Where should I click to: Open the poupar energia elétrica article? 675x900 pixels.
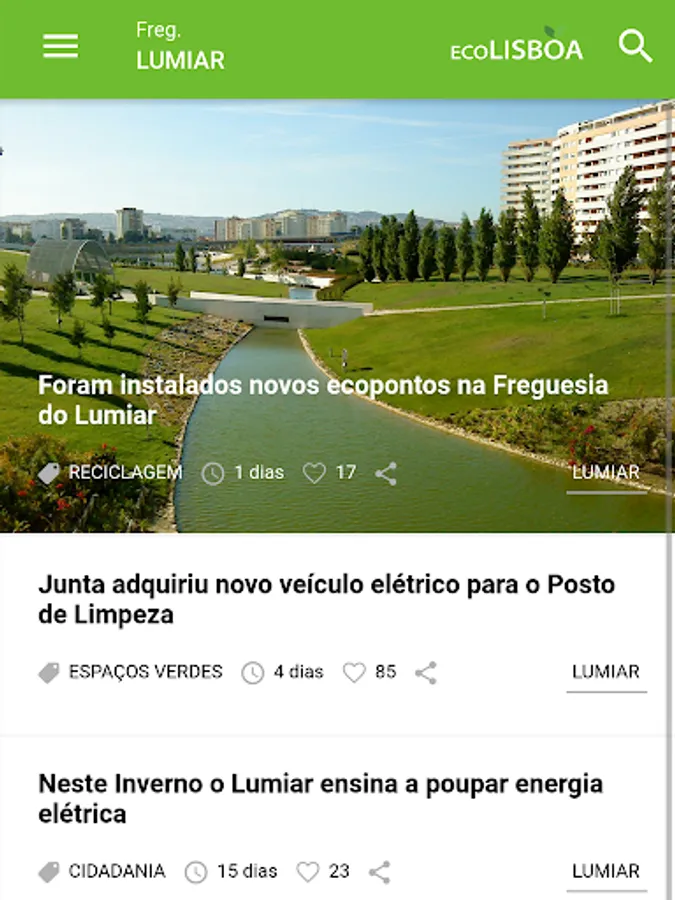320,798
